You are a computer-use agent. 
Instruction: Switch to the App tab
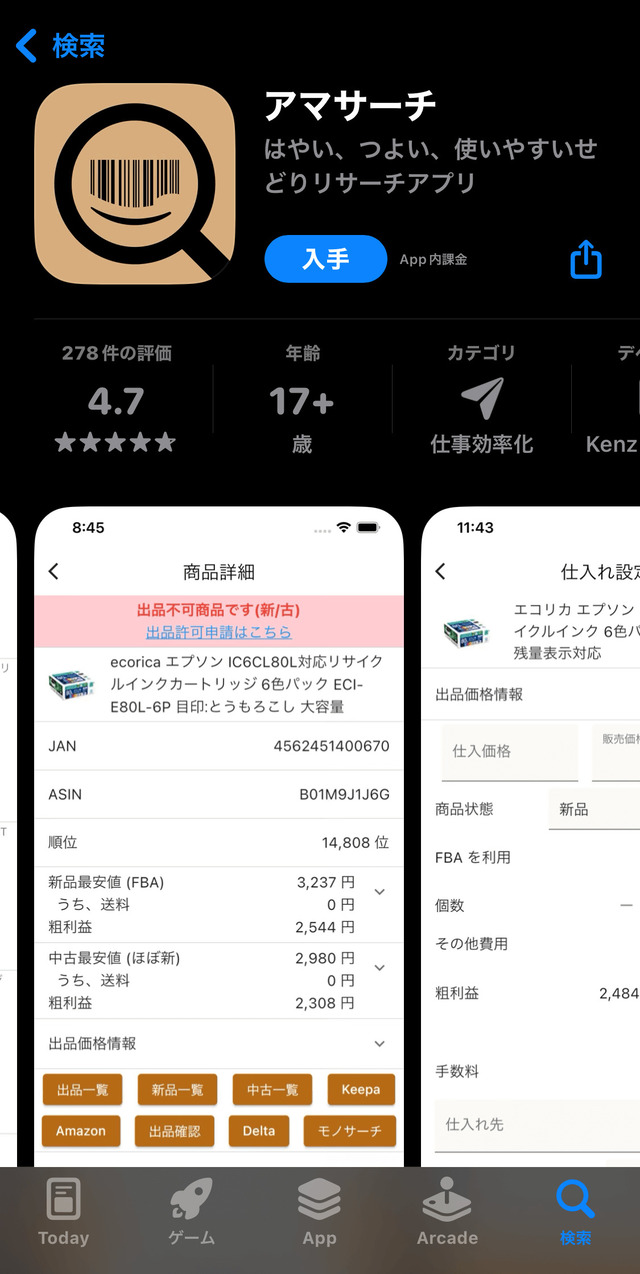point(319,1212)
